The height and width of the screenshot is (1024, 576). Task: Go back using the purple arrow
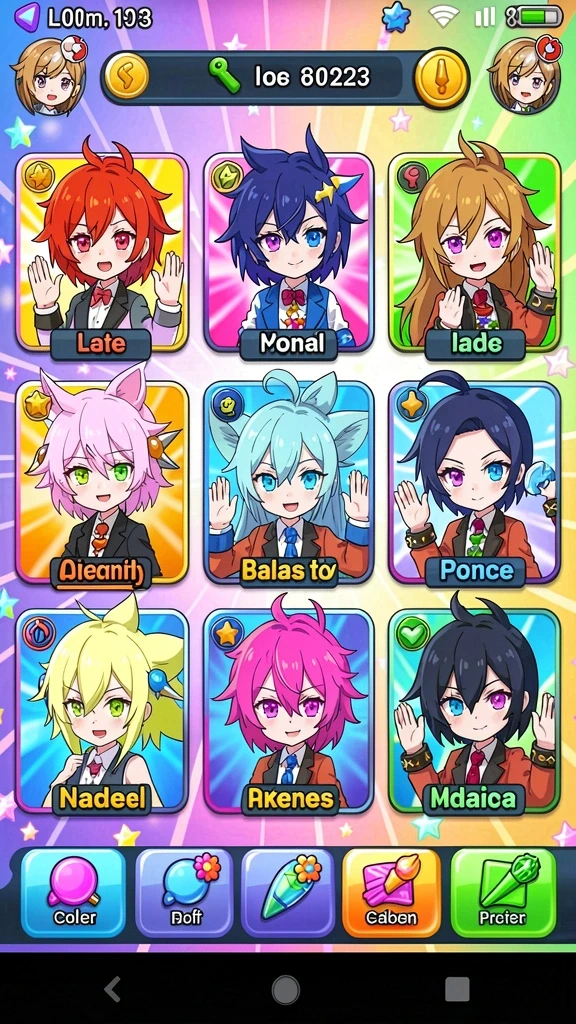click(x=27, y=16)
